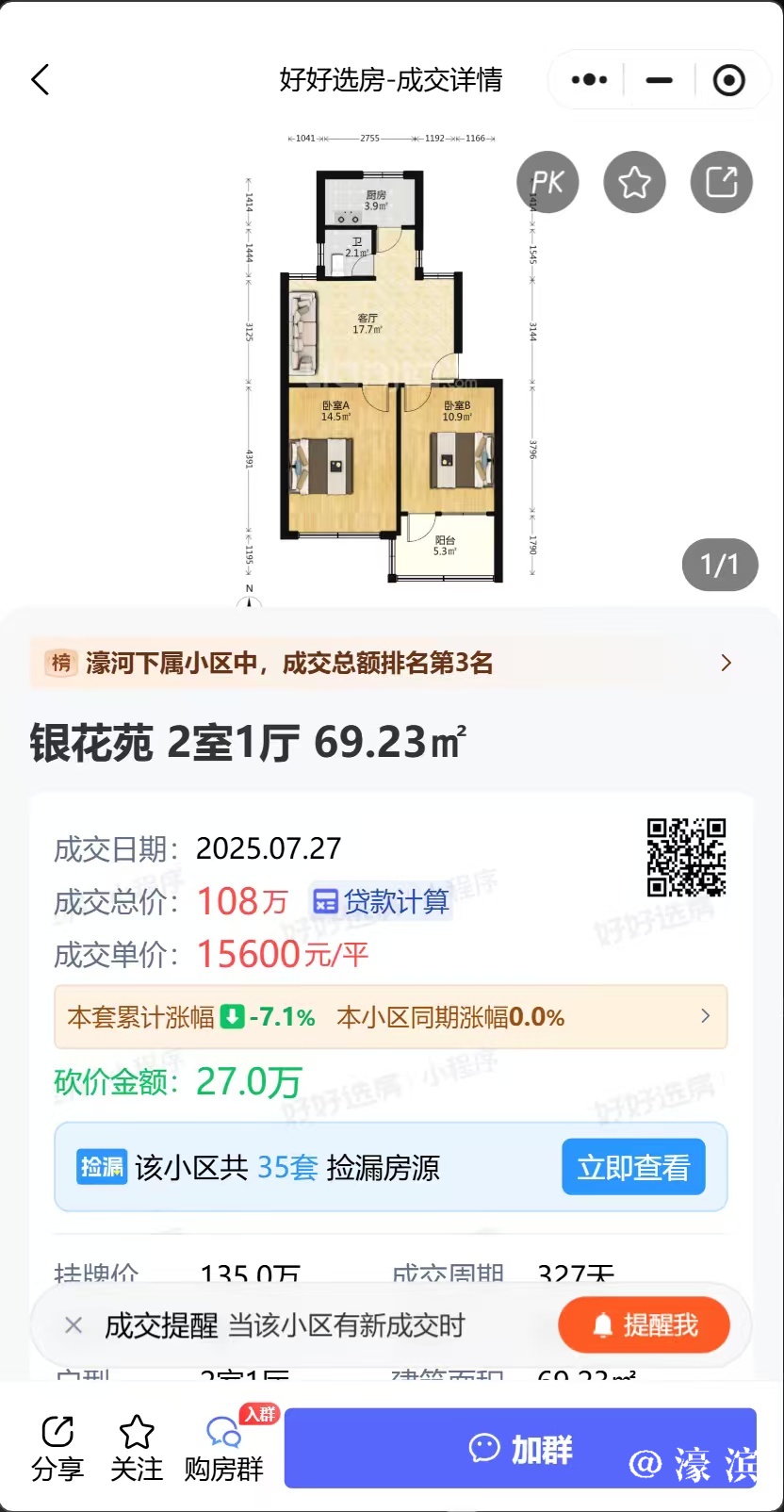784x1512 pixels.
Task: Share via the floating export icon
Action: pos(721,182)
